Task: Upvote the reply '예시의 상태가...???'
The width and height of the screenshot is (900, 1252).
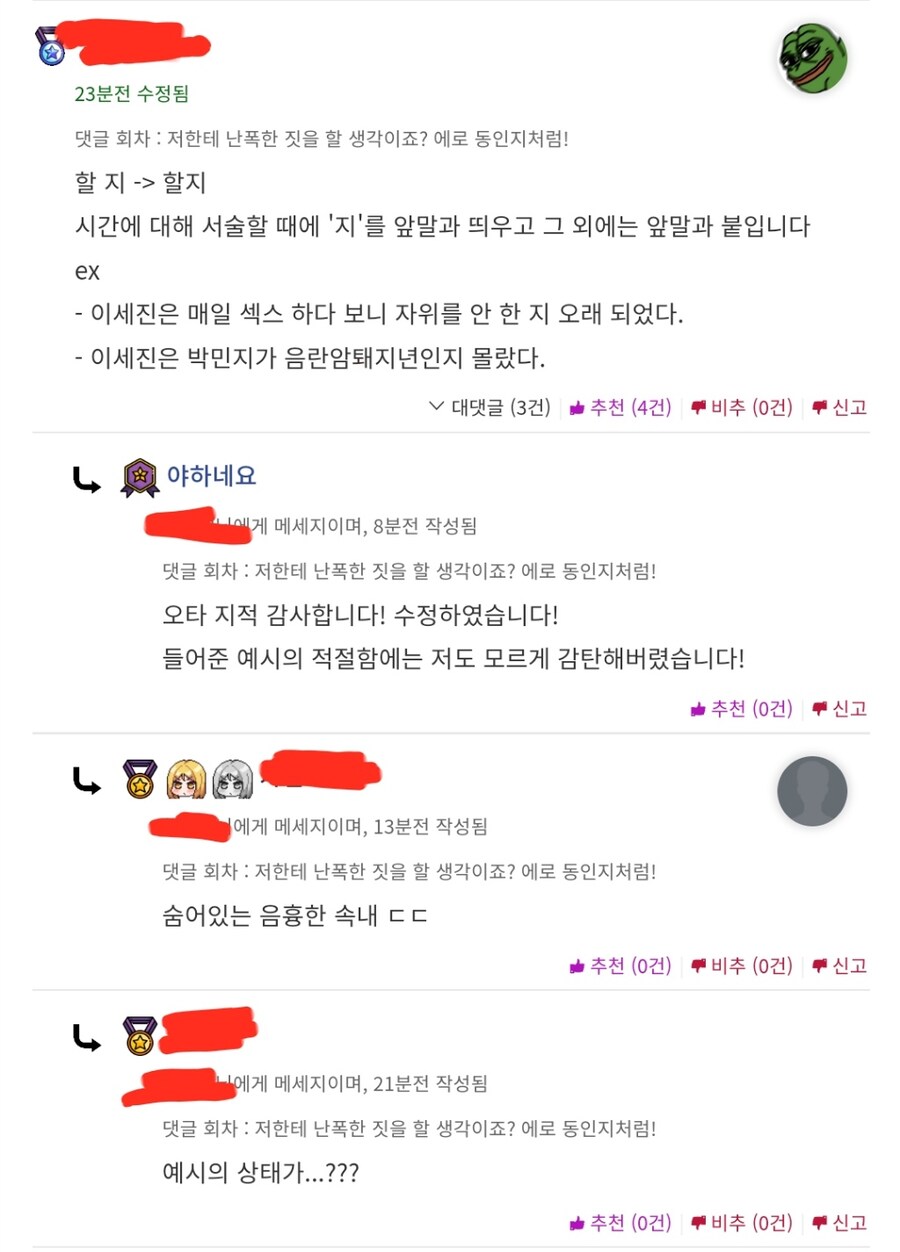Action: click(x=620, y=1222)
